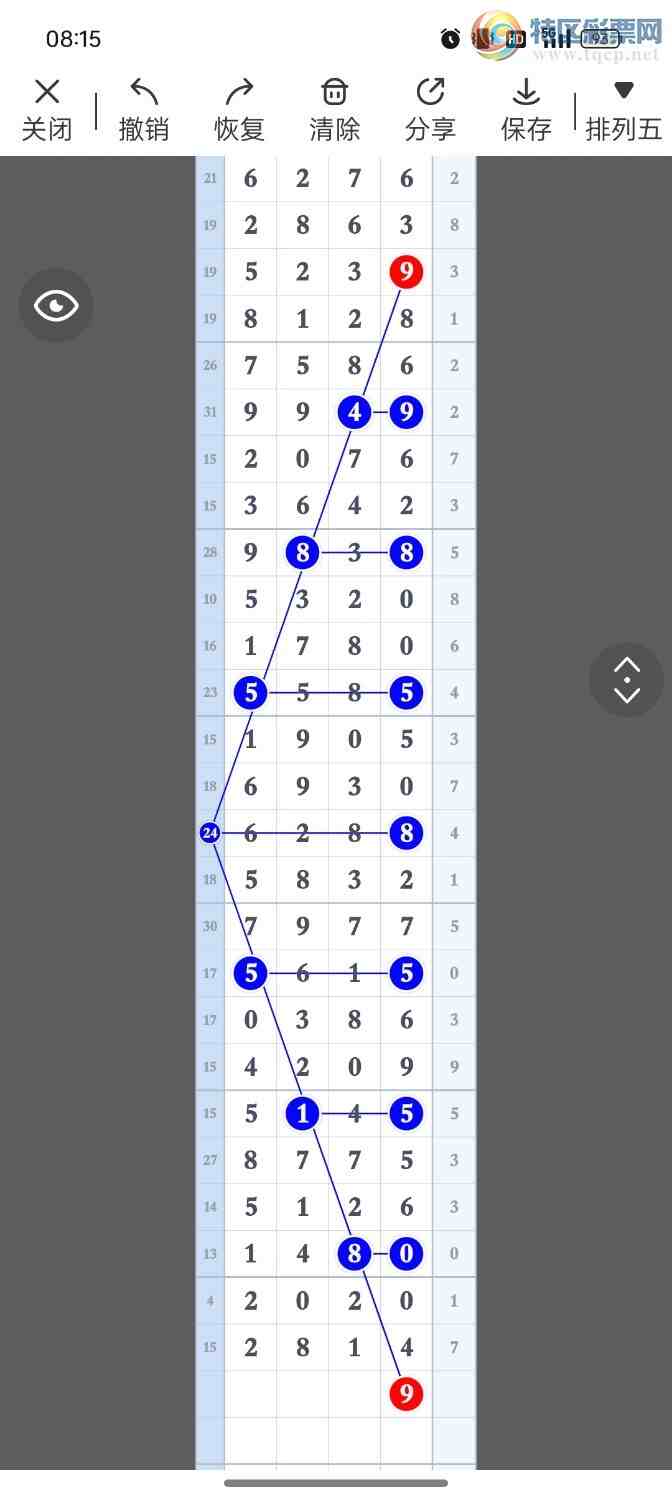Undo the last drawing action (撤销)
672x1500 pixels.
tap(144, 110)
